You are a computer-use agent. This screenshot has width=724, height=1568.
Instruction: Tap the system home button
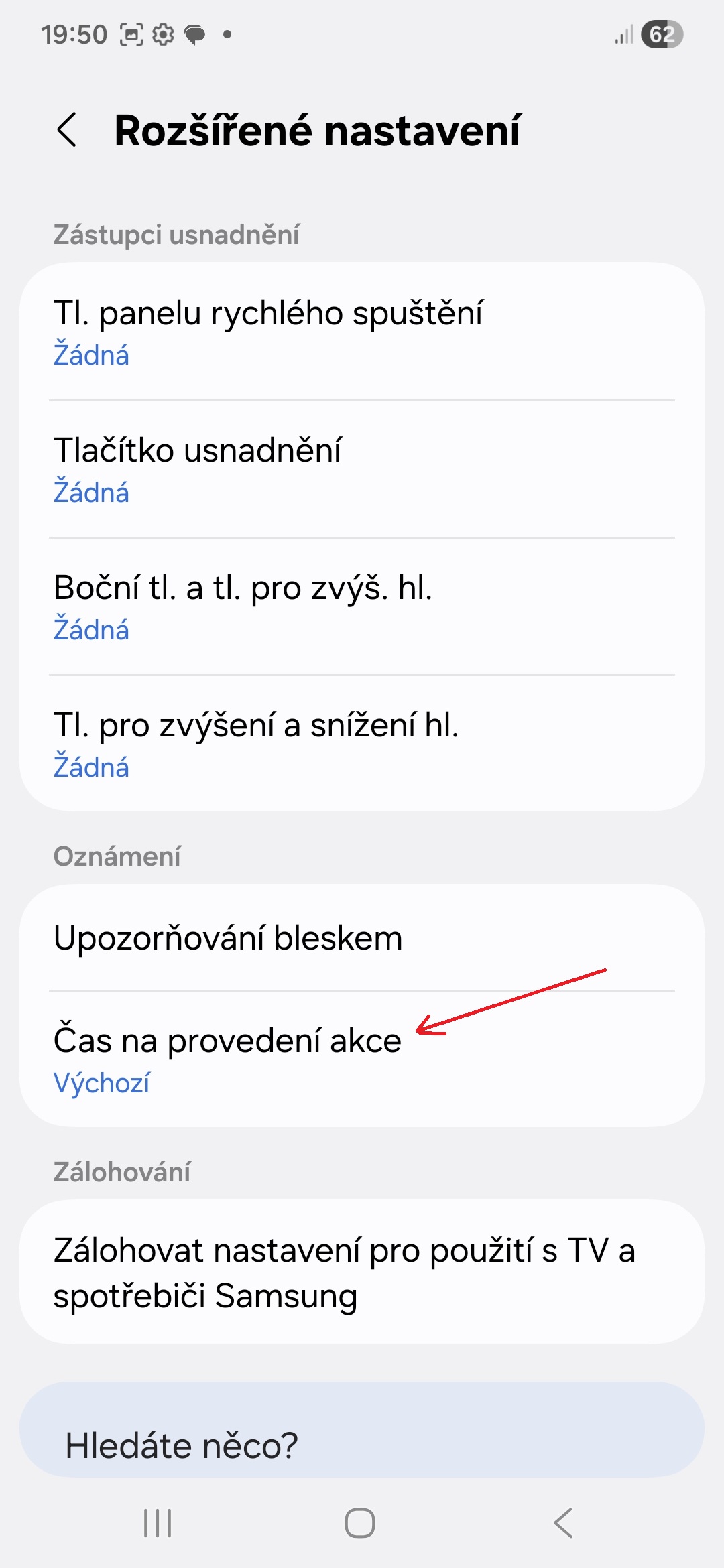click(360, 1523)
